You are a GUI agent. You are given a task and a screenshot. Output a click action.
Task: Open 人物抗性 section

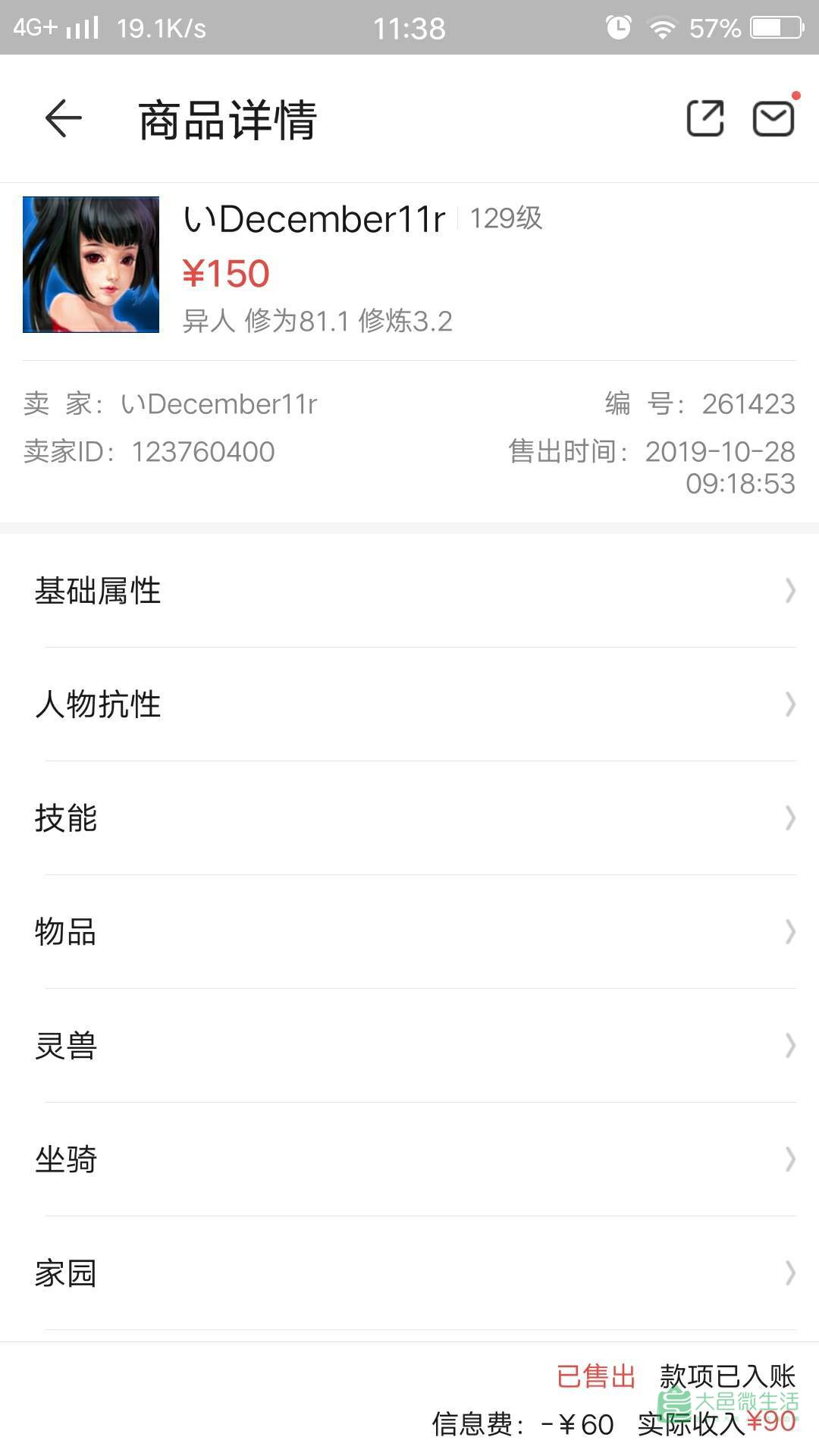(x=409, y=704)
